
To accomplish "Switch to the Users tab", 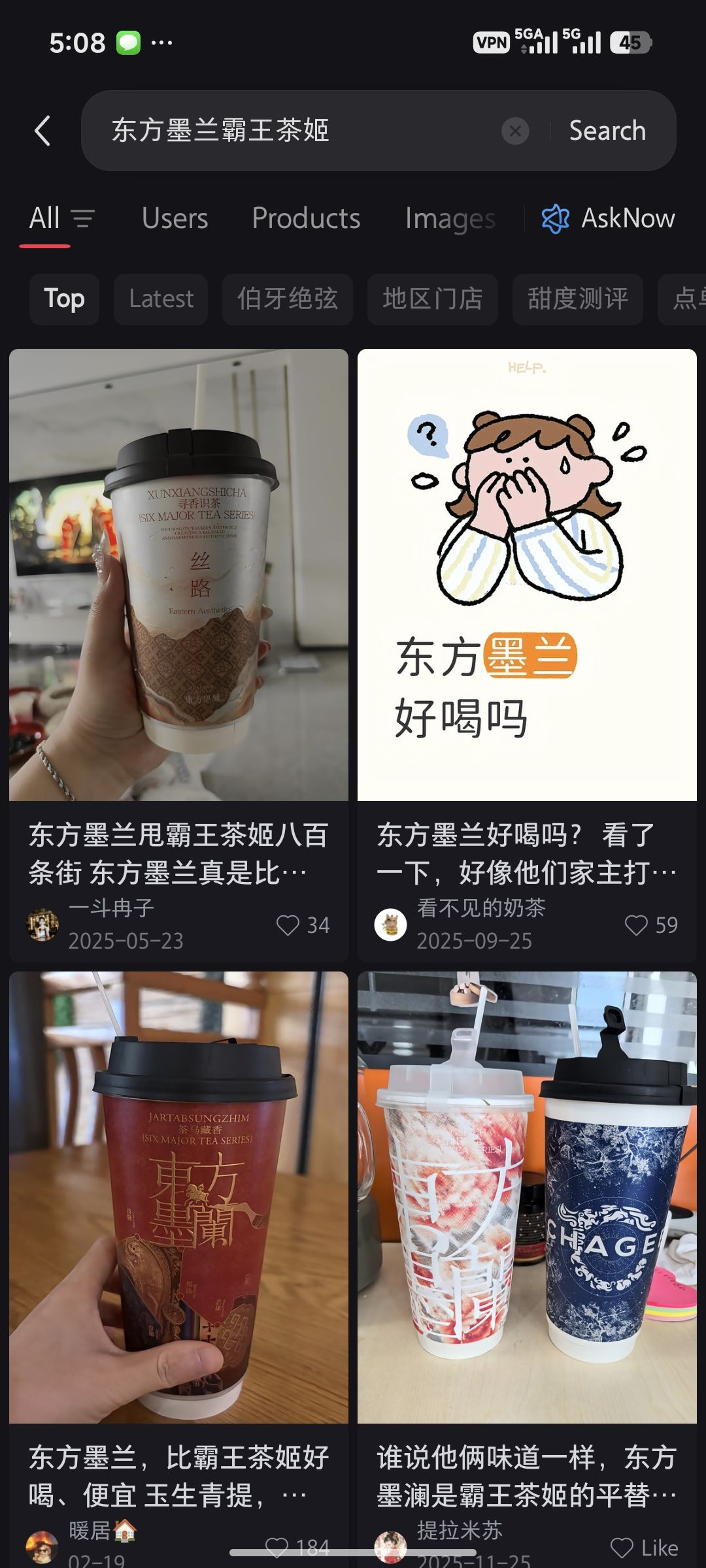I will click(175, 218).
